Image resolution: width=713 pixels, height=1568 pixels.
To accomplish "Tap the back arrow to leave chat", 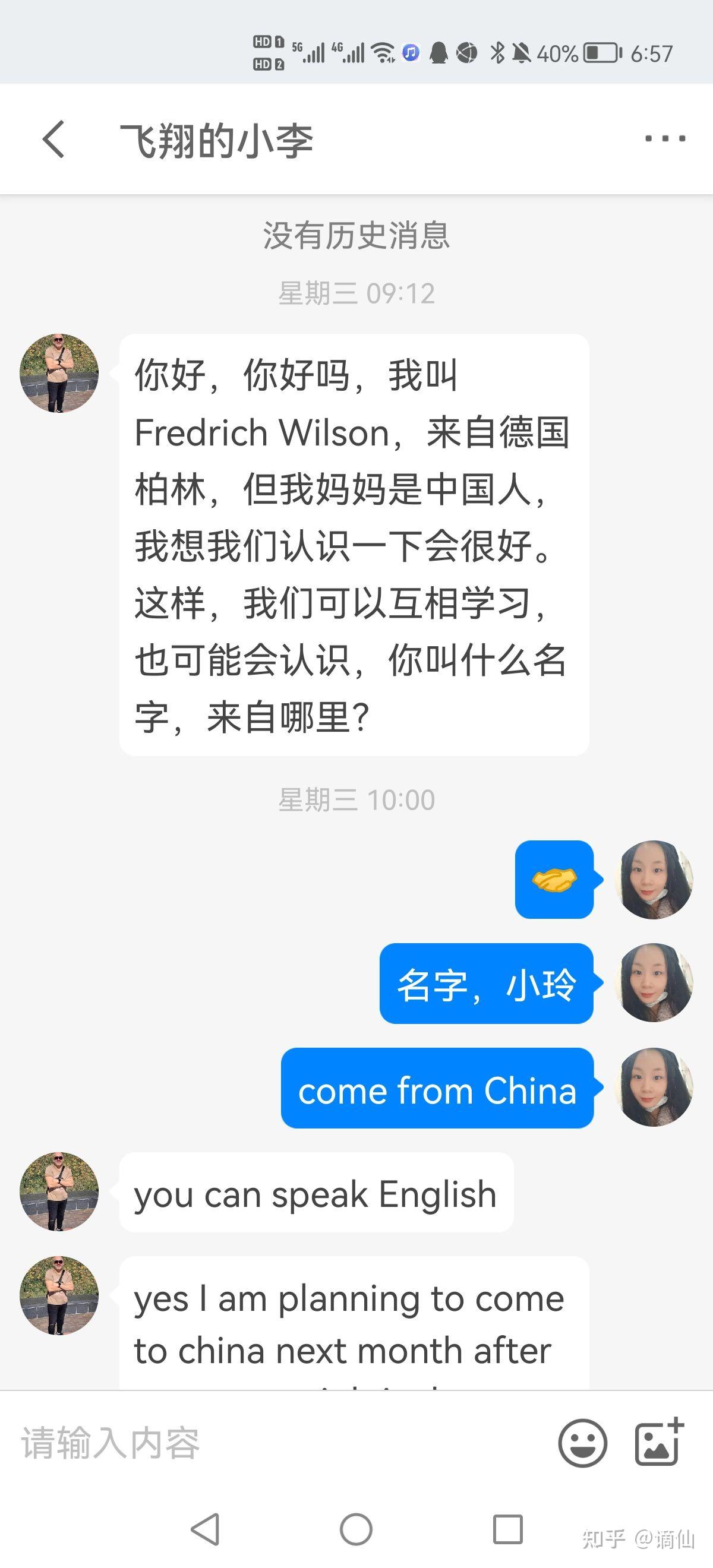I will [x=53, y=139].
